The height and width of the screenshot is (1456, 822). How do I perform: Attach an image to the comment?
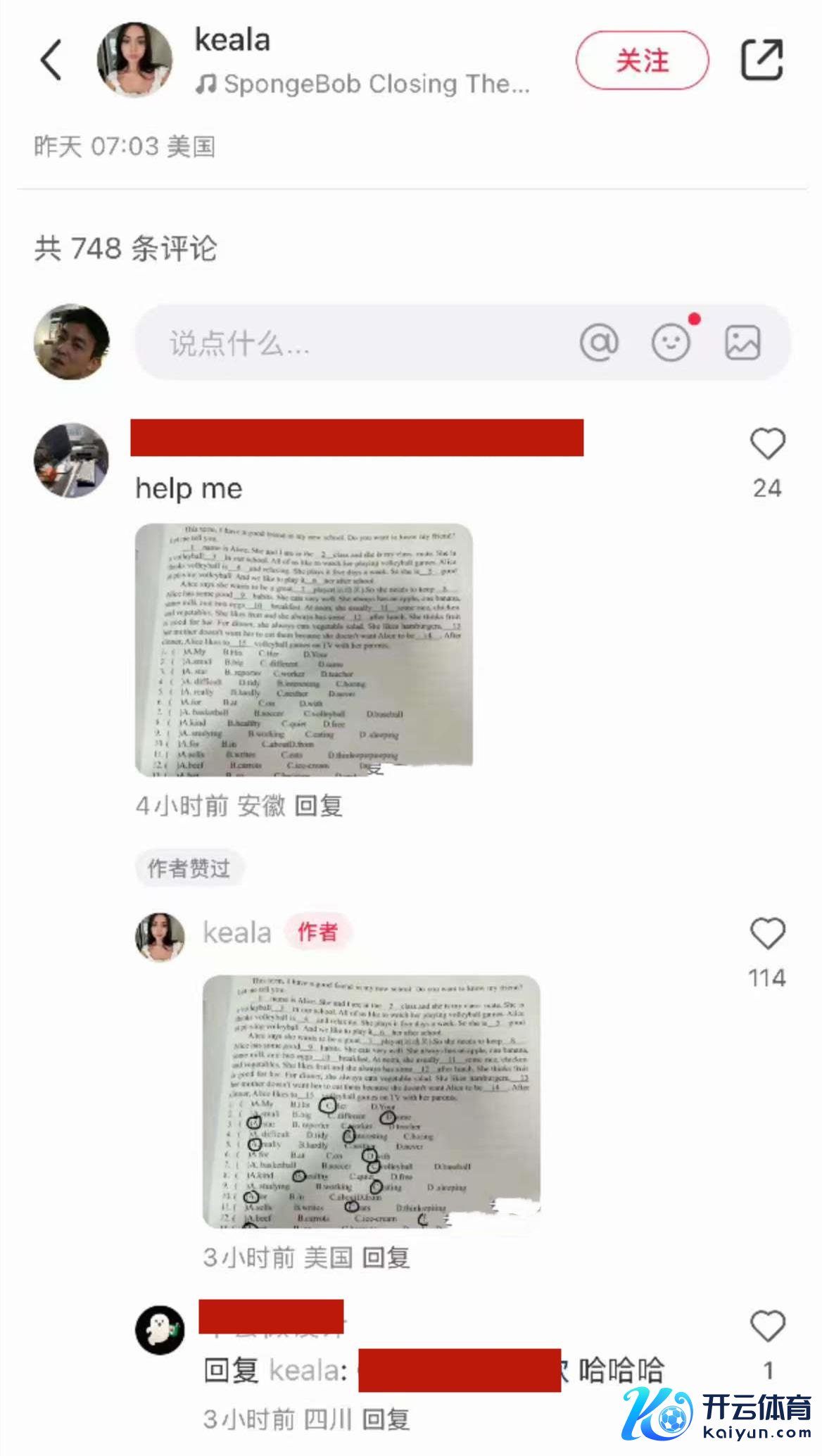pyautogui.click(x=742, y=343)
